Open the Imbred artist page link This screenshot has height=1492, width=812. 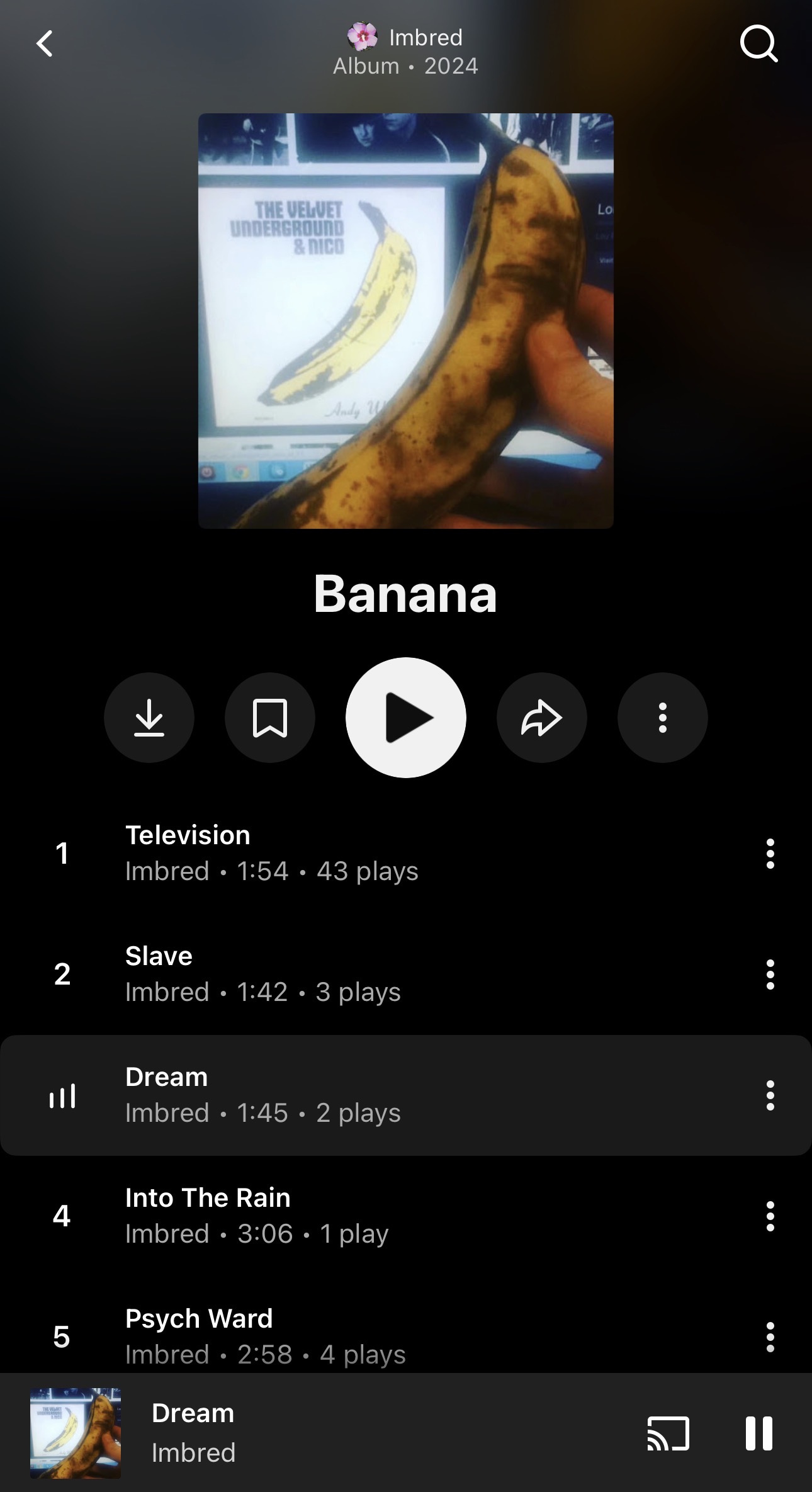(x=405, y=38)
